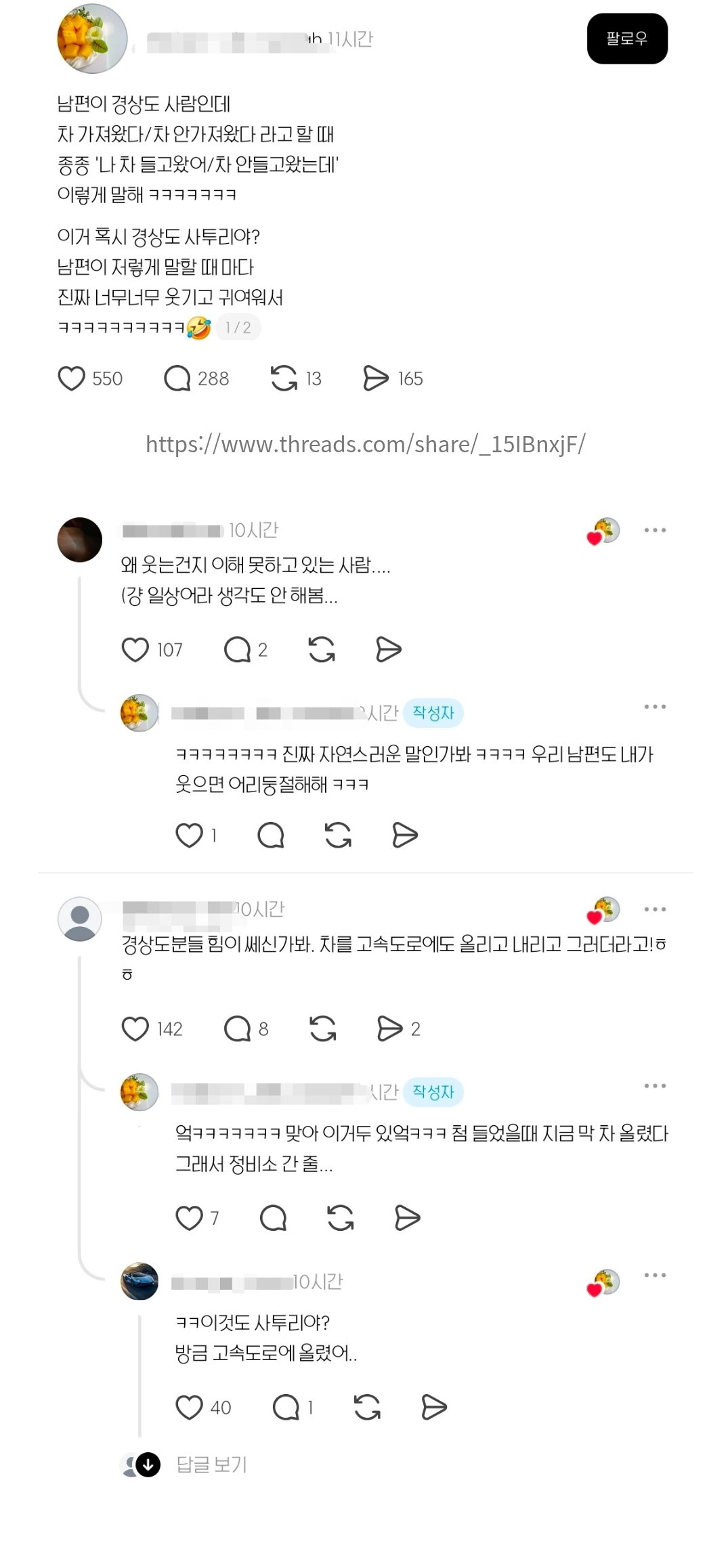Open the 8 replies on the 경상도분들 comment
The image size is (728, 1568).
pos(237,1028)
